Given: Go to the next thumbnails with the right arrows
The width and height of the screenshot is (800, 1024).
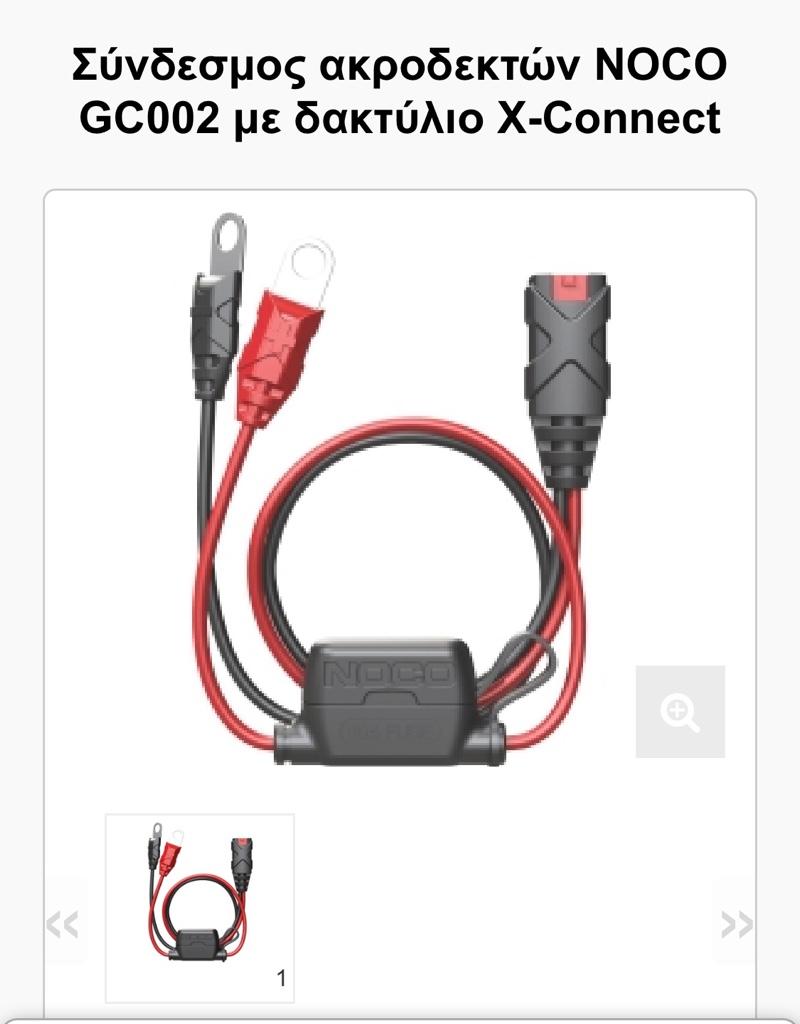Looking at the screenshot, I should tap(737, 924).
